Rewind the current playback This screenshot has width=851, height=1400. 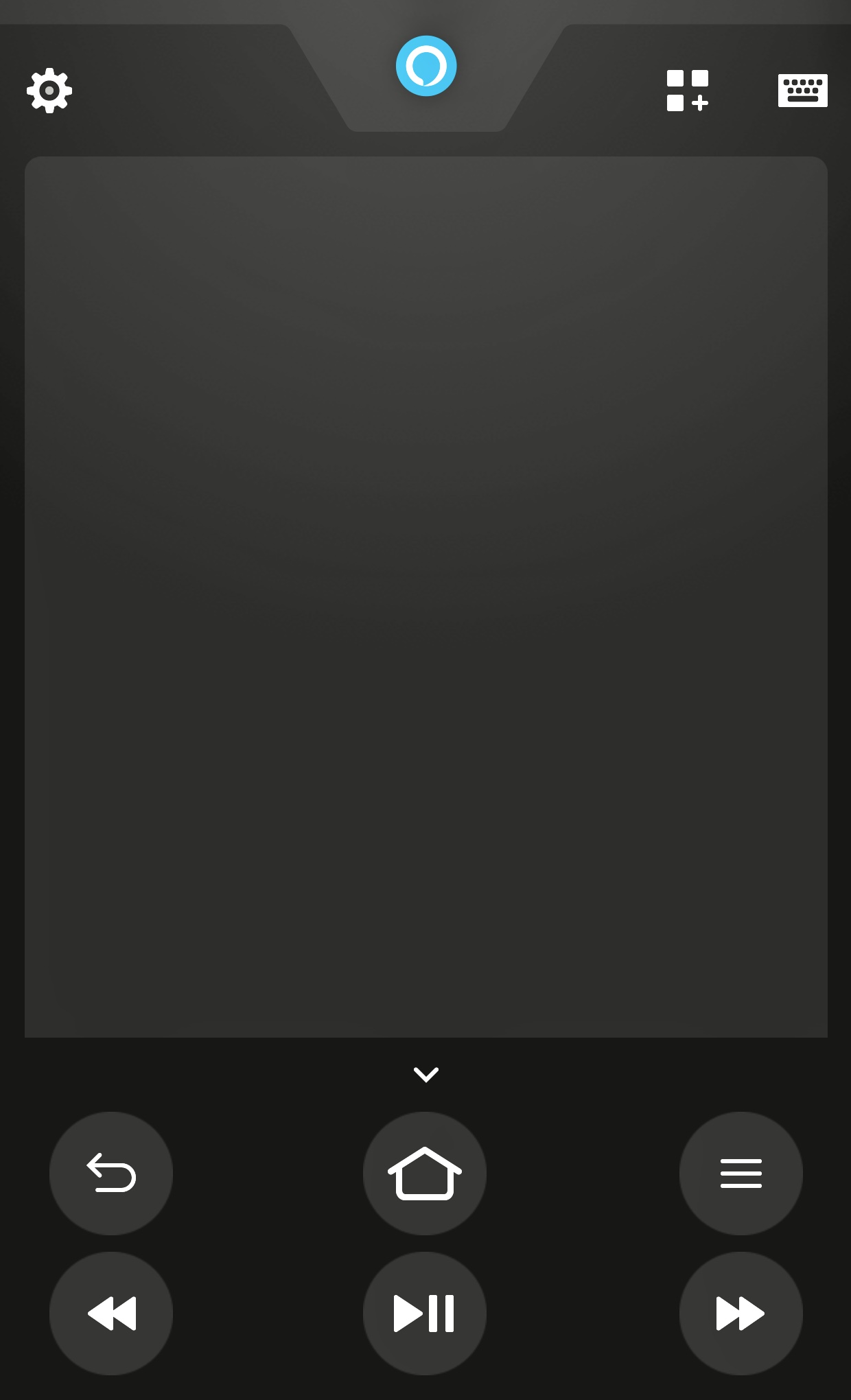click(x=111, y=1314)
